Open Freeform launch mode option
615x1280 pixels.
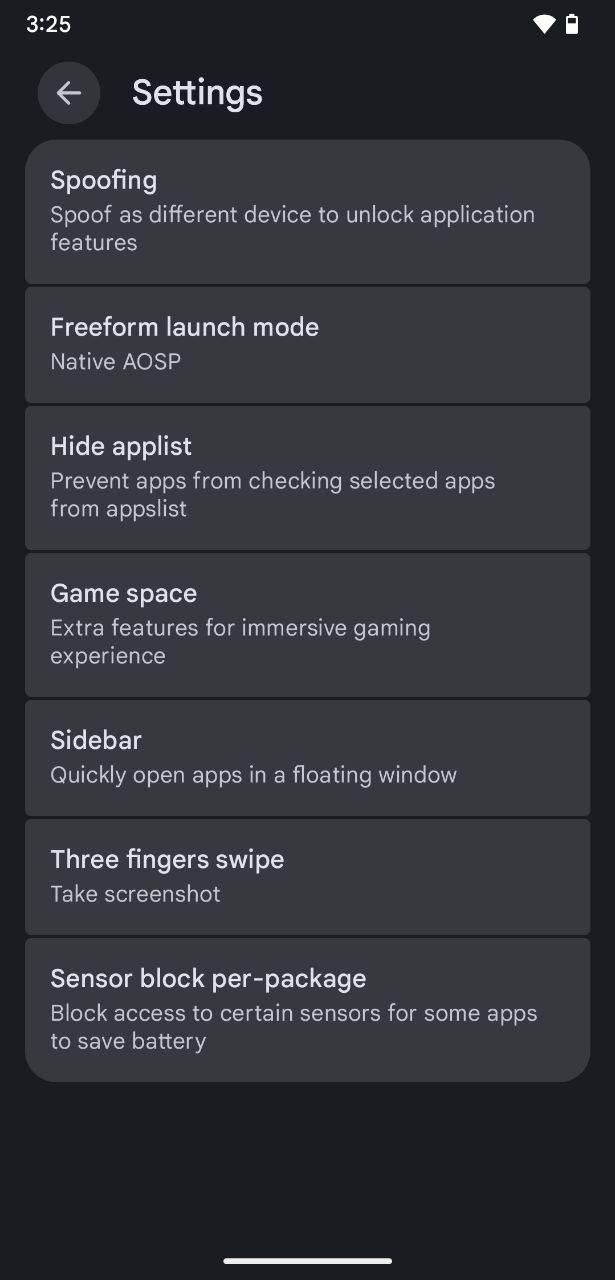307,345
